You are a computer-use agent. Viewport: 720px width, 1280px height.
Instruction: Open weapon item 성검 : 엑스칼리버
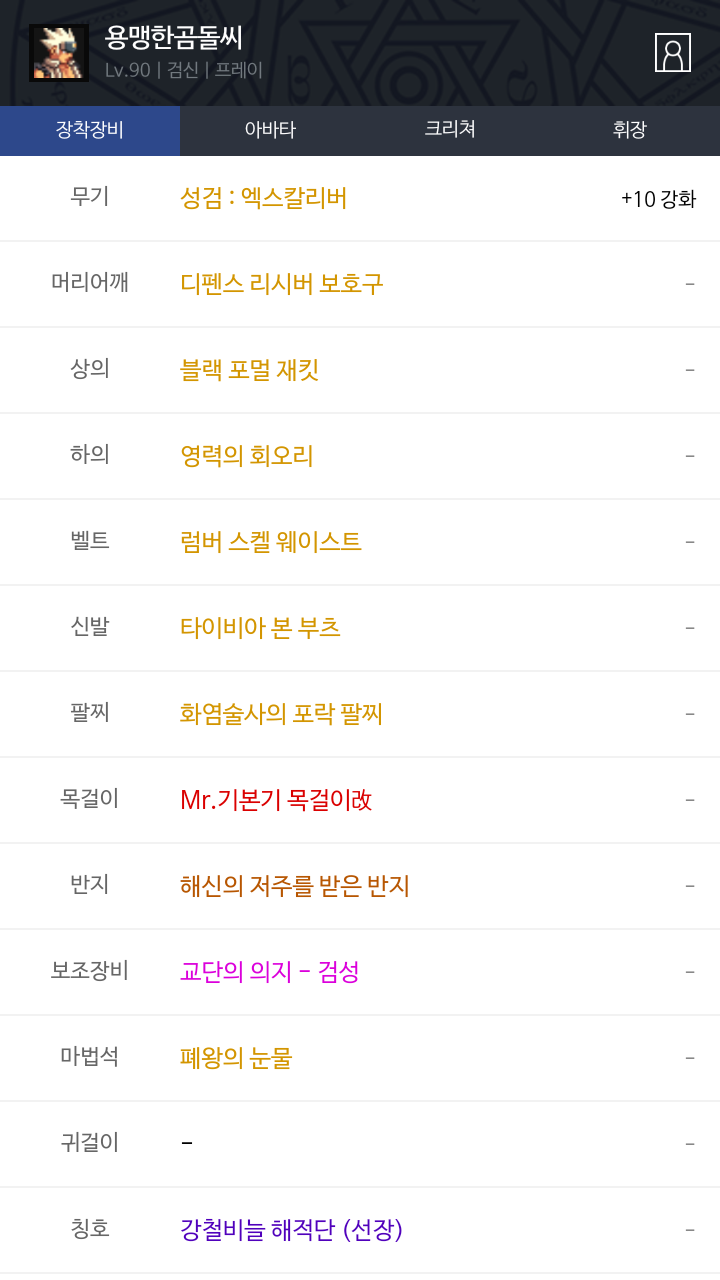tap(264, 198)
